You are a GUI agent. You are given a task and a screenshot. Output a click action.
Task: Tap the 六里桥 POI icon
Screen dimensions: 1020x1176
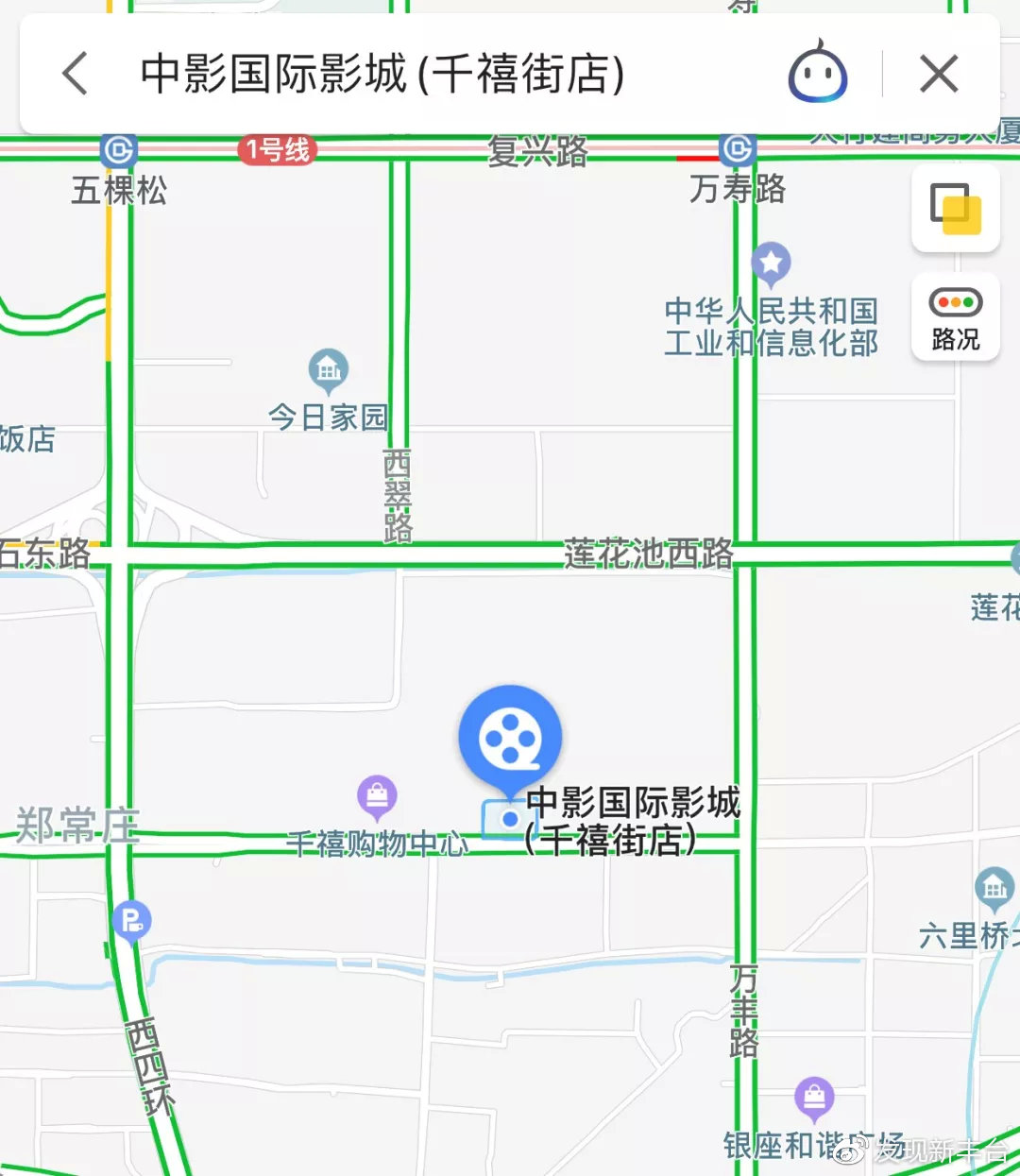pos(994,888)
